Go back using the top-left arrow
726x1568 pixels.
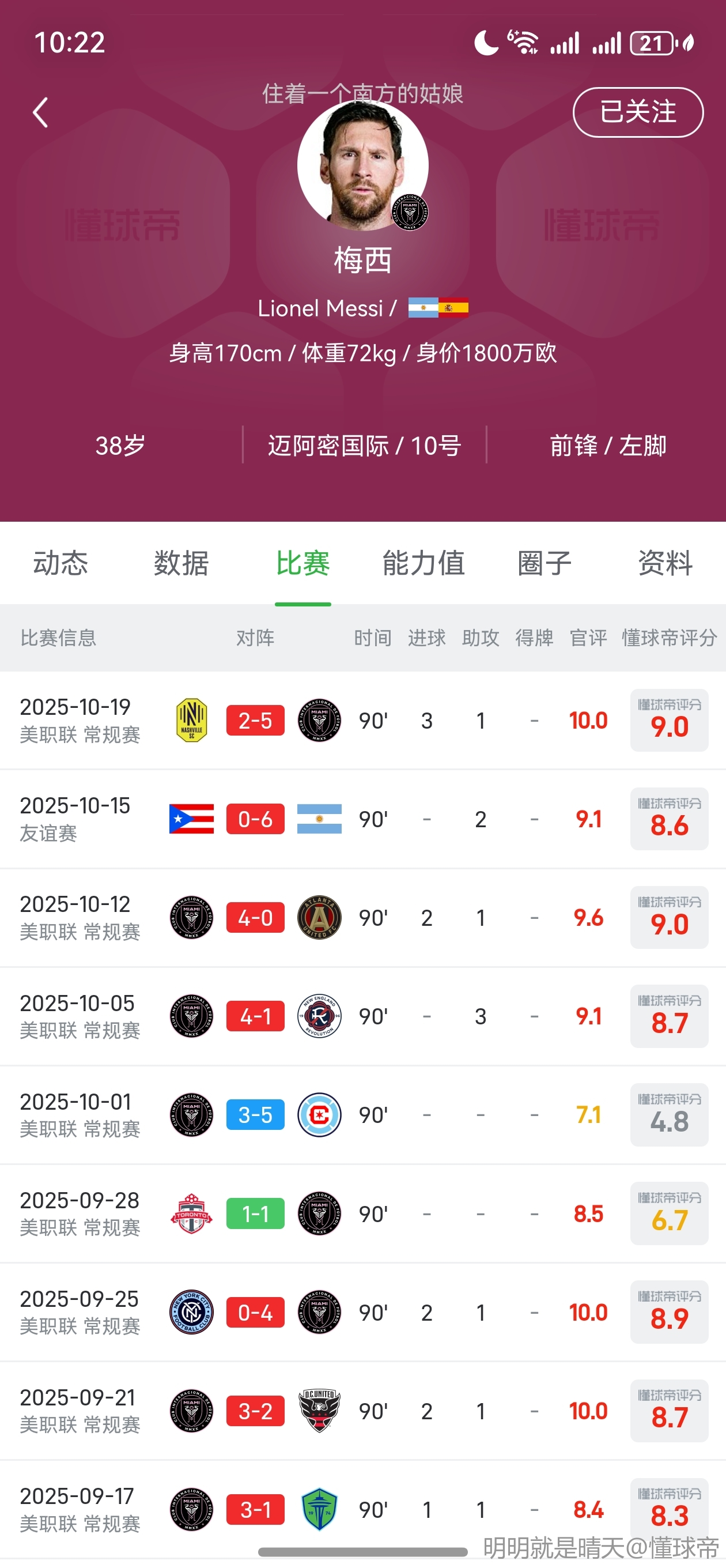(x=40, y=112)
